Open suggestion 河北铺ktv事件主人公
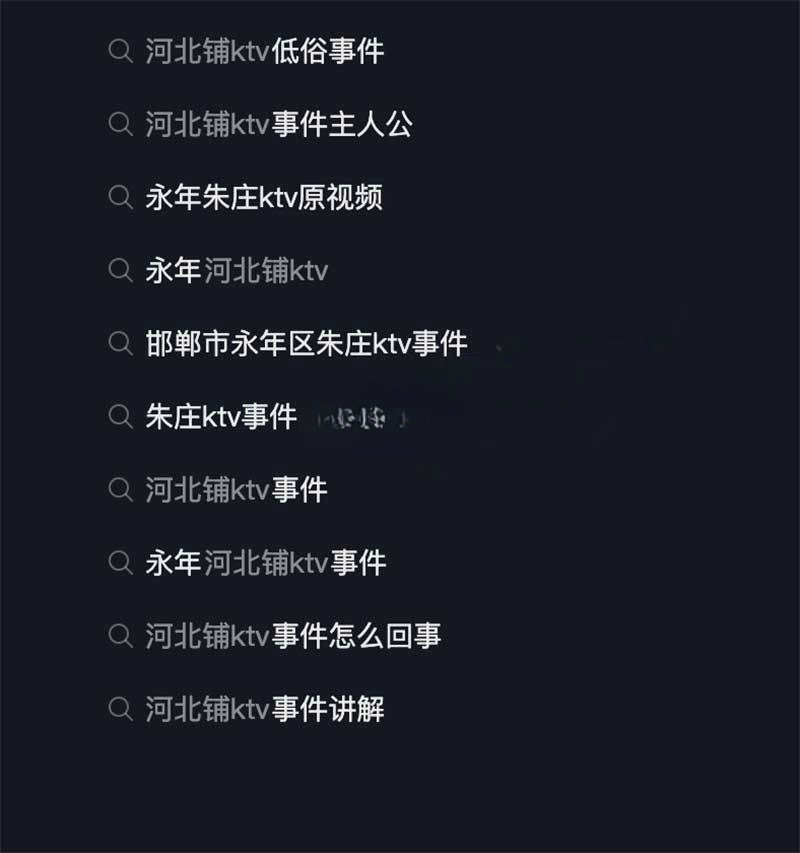The height and width of the screenshot is (853, 800). coord(278,125)
